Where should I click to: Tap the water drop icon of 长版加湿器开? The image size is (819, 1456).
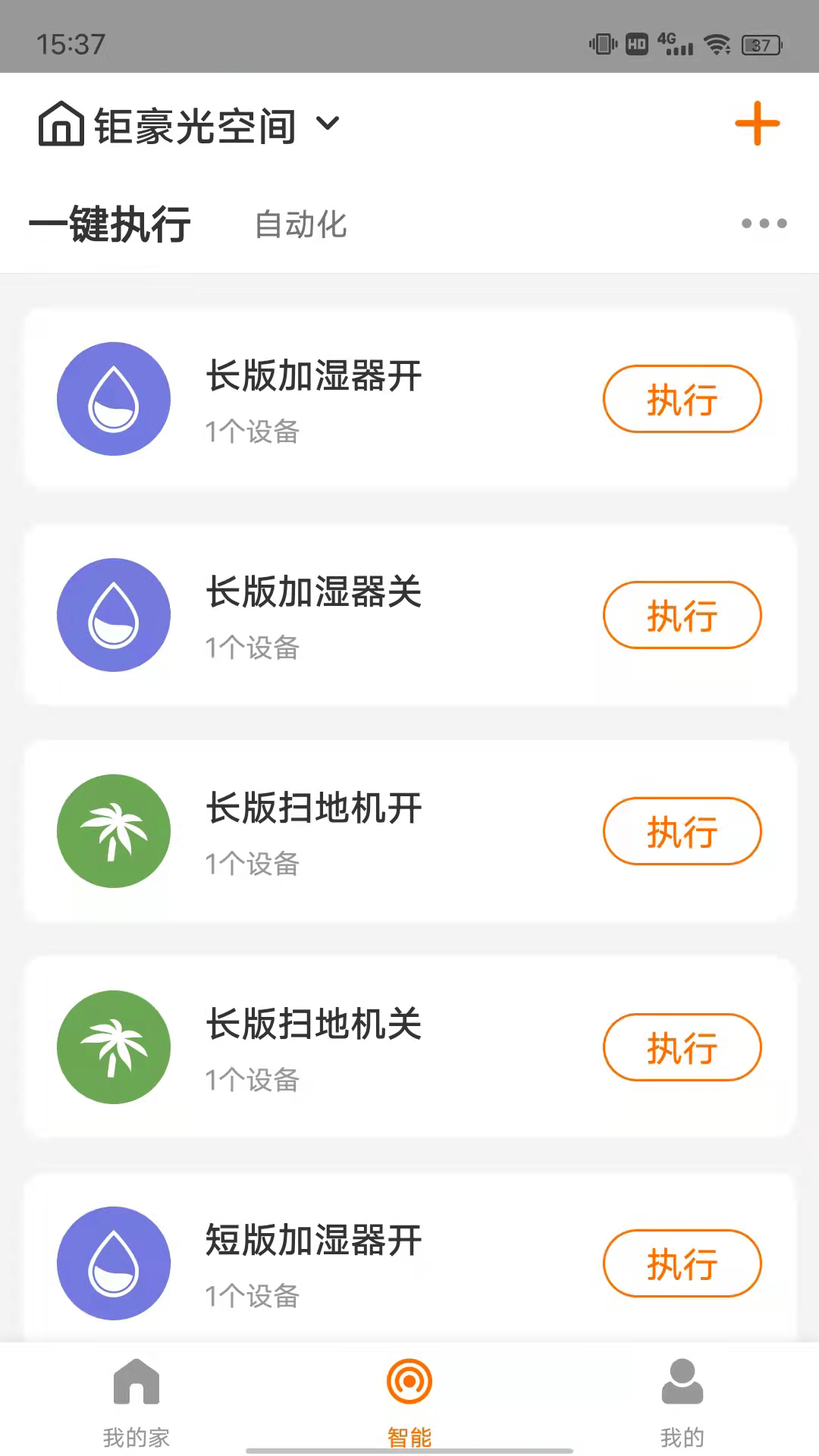114,398
